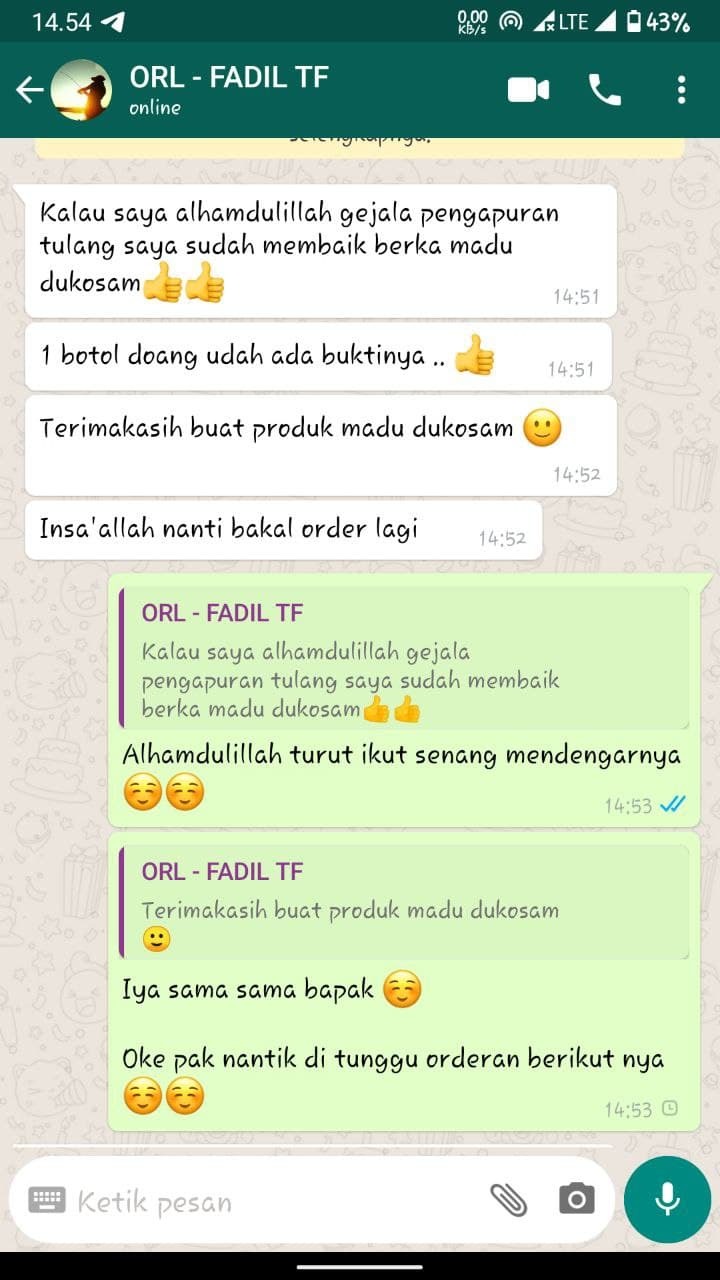Start a video call with ORL - FADIL TF
The width and height of the screenshot is (720, 1280).
coord(528,90)
